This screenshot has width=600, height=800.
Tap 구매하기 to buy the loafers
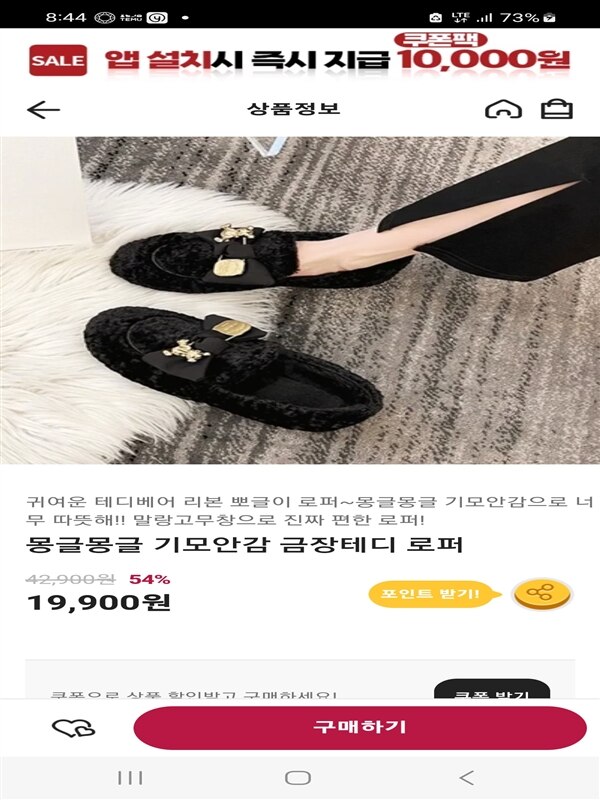tap(360, 727)
